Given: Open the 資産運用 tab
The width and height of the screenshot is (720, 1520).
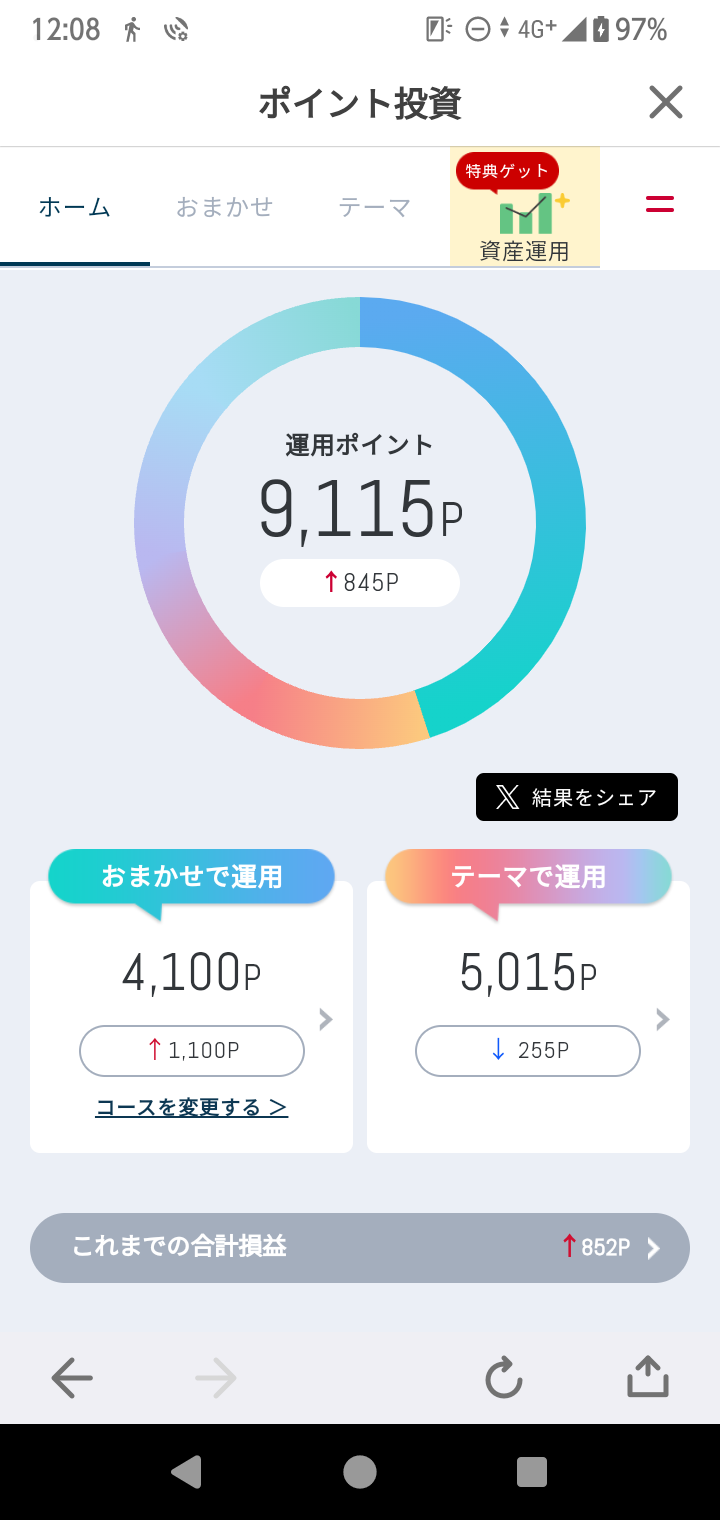Looking at the screenshot, I should click(525, 207).
